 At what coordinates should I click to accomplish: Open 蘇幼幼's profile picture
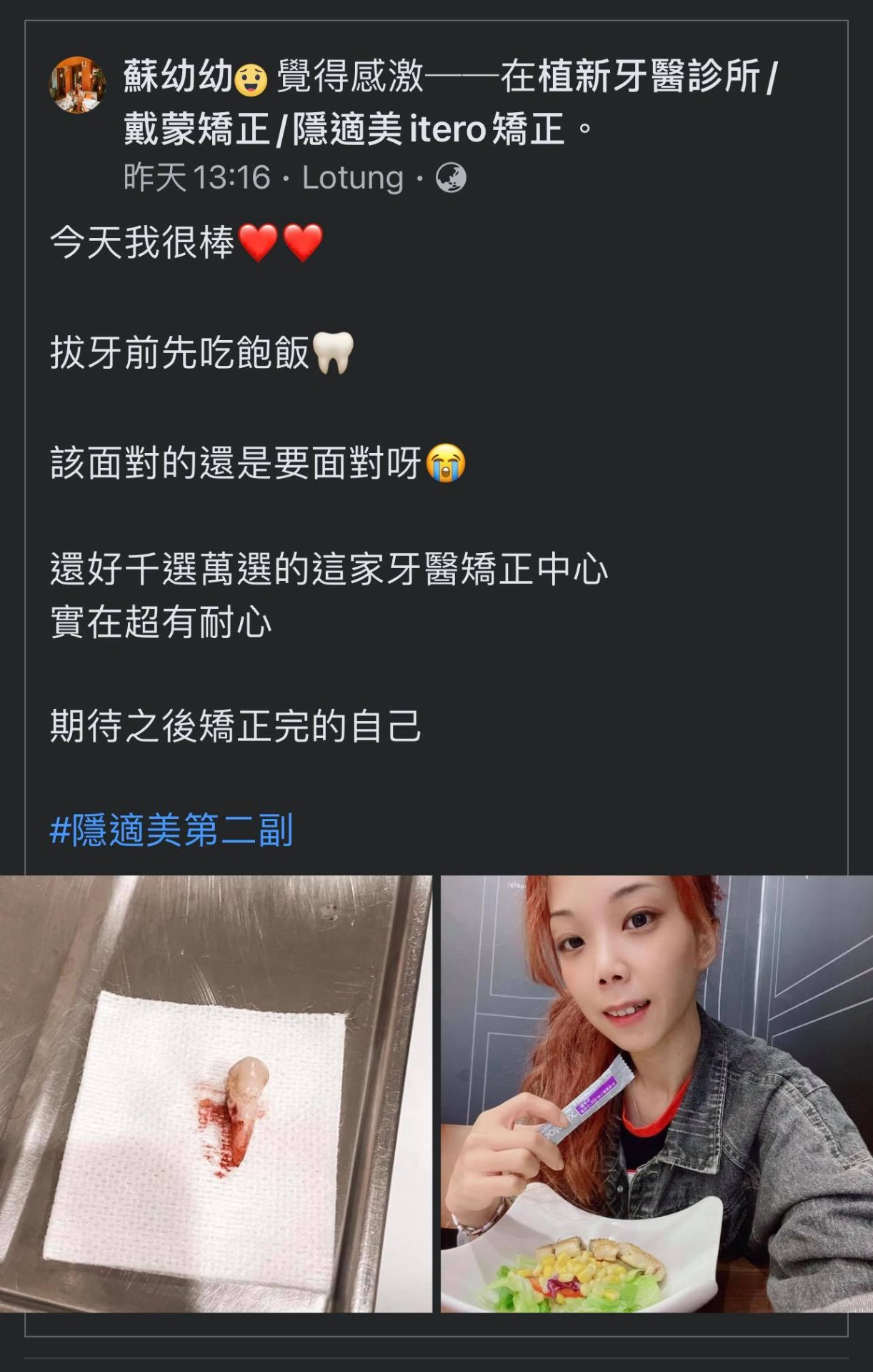(x=77, y=85)
